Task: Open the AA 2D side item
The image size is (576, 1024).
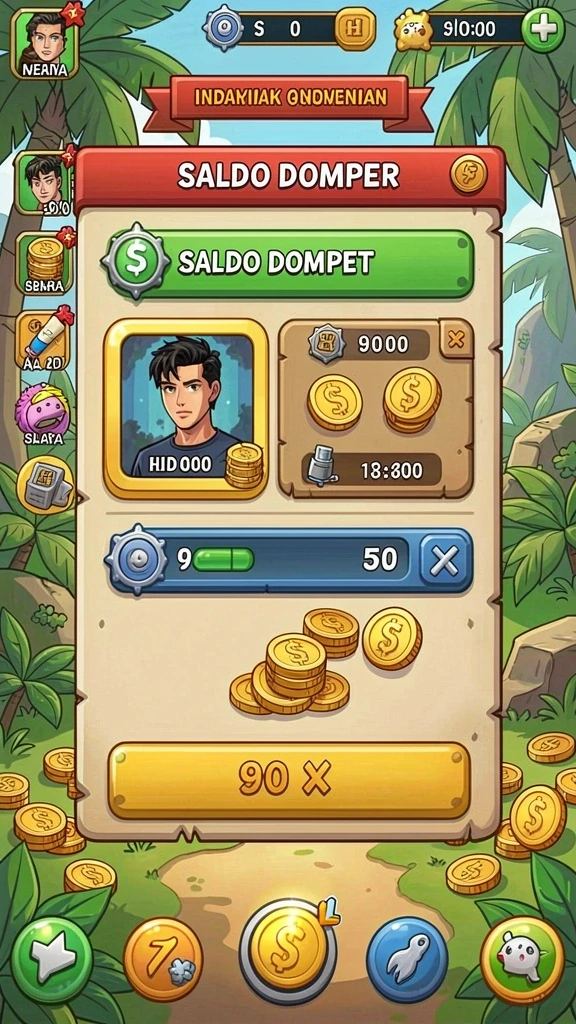Action: [x=43, y=340]
